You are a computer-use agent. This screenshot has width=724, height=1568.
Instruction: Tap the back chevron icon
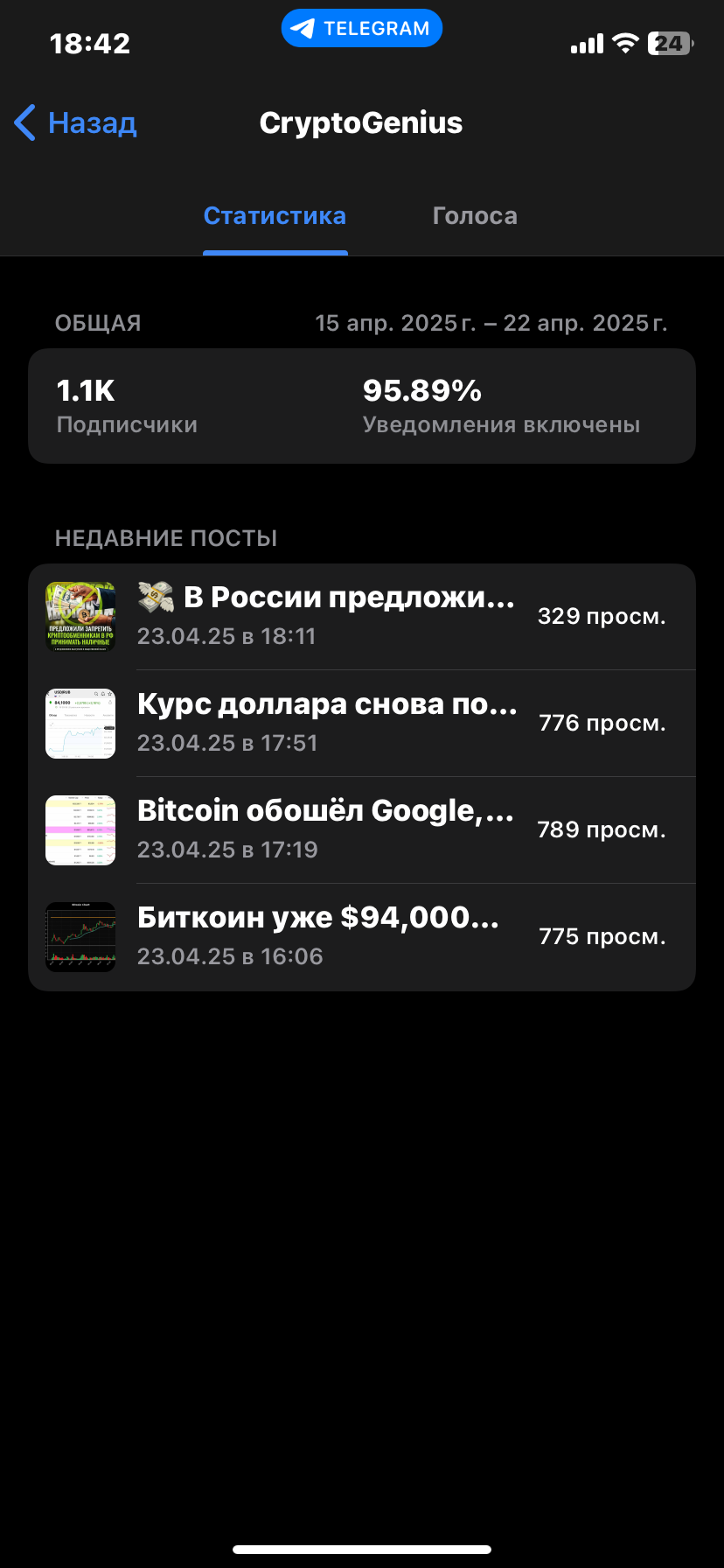[24, 123]
